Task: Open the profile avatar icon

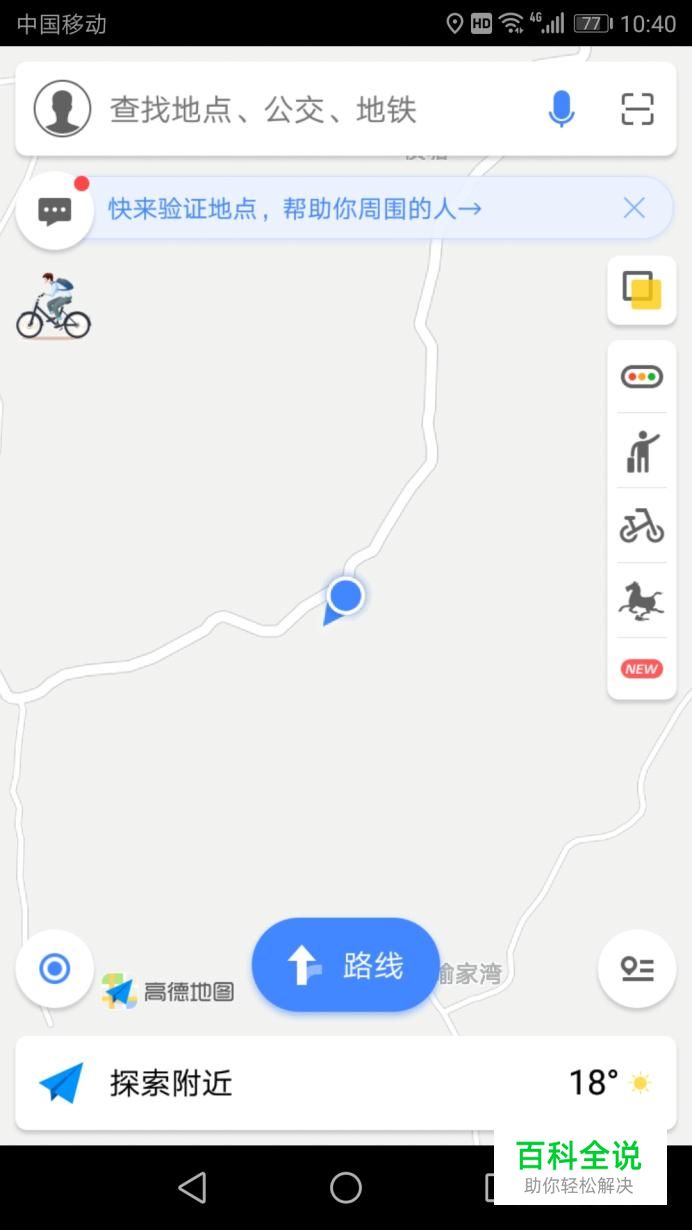Action: tap(62, 109)
